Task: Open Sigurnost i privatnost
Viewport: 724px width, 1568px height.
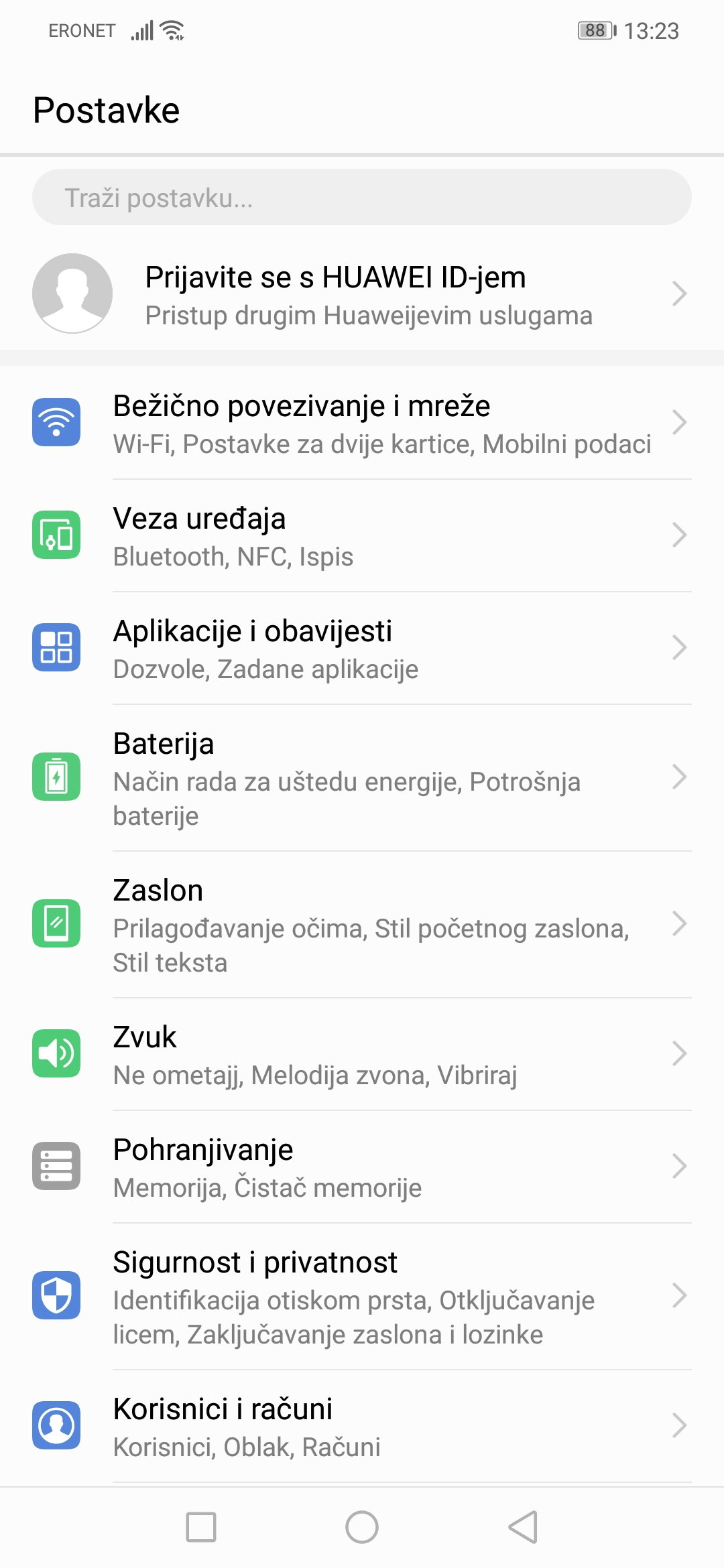Action: coord(362,1297)
